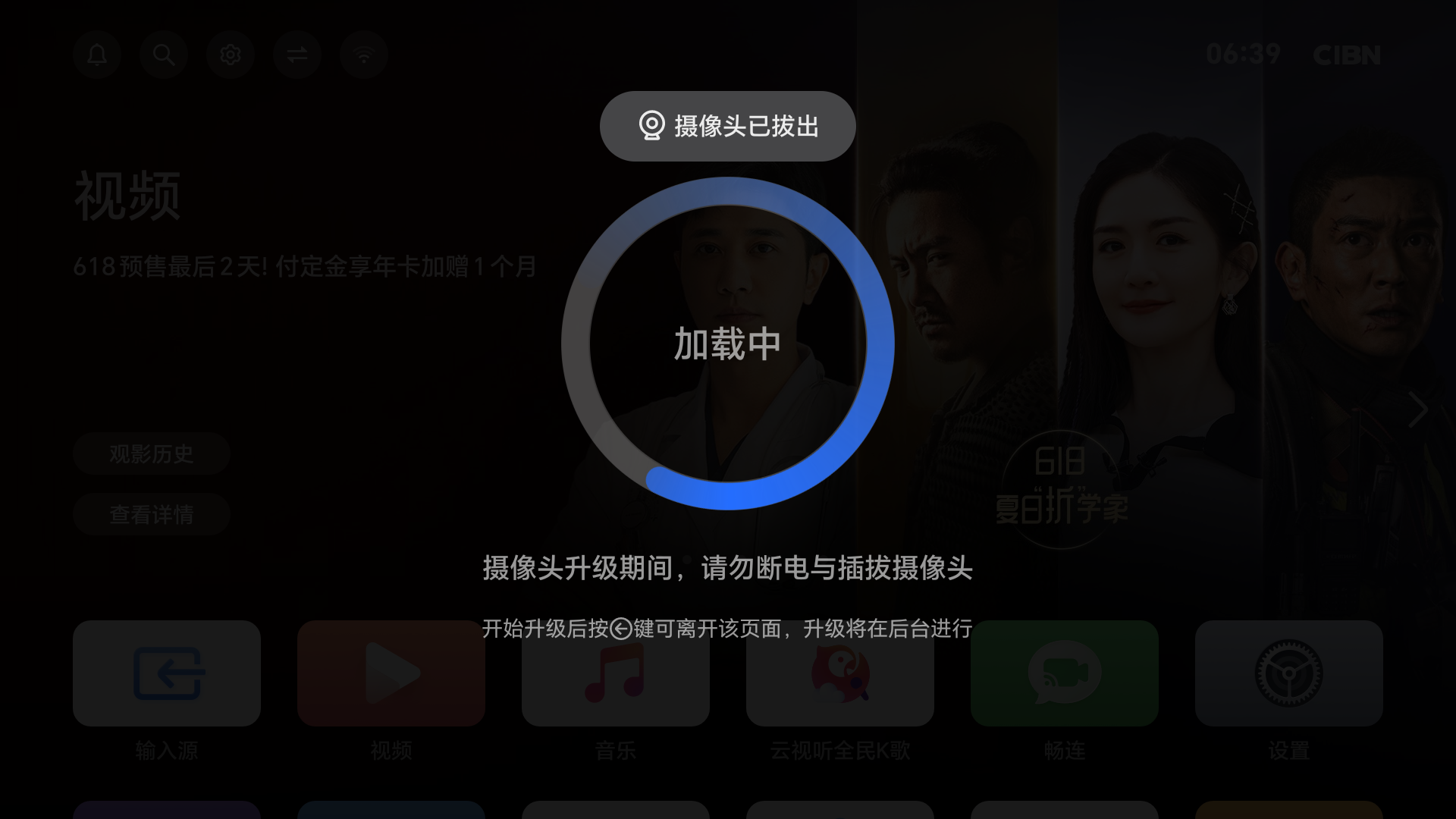
Task: Open the 畅连 video call app
Action: tap(1065, 673)
